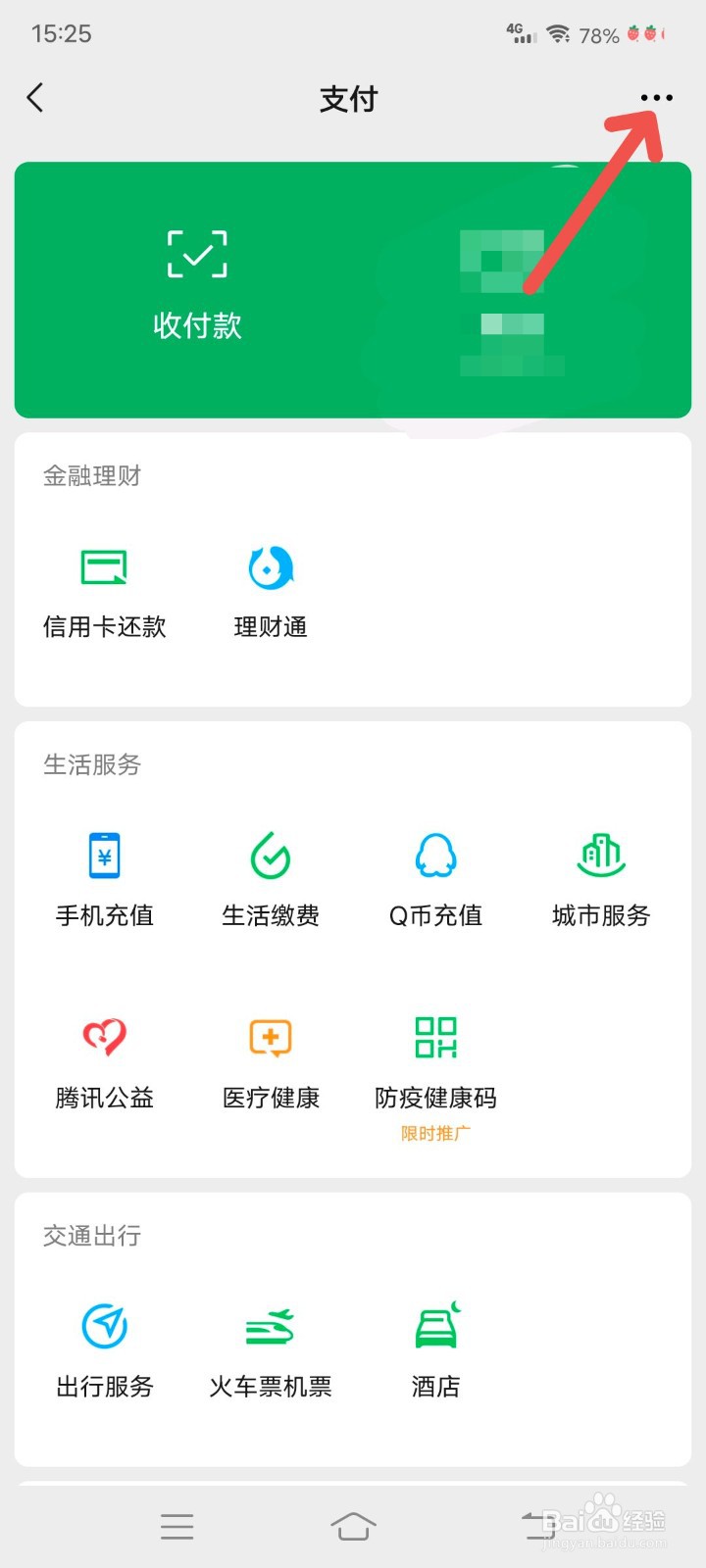This screenshot has width=706, height=1568.
Task: Go back from the 支付 page
Action: point(35,98)
